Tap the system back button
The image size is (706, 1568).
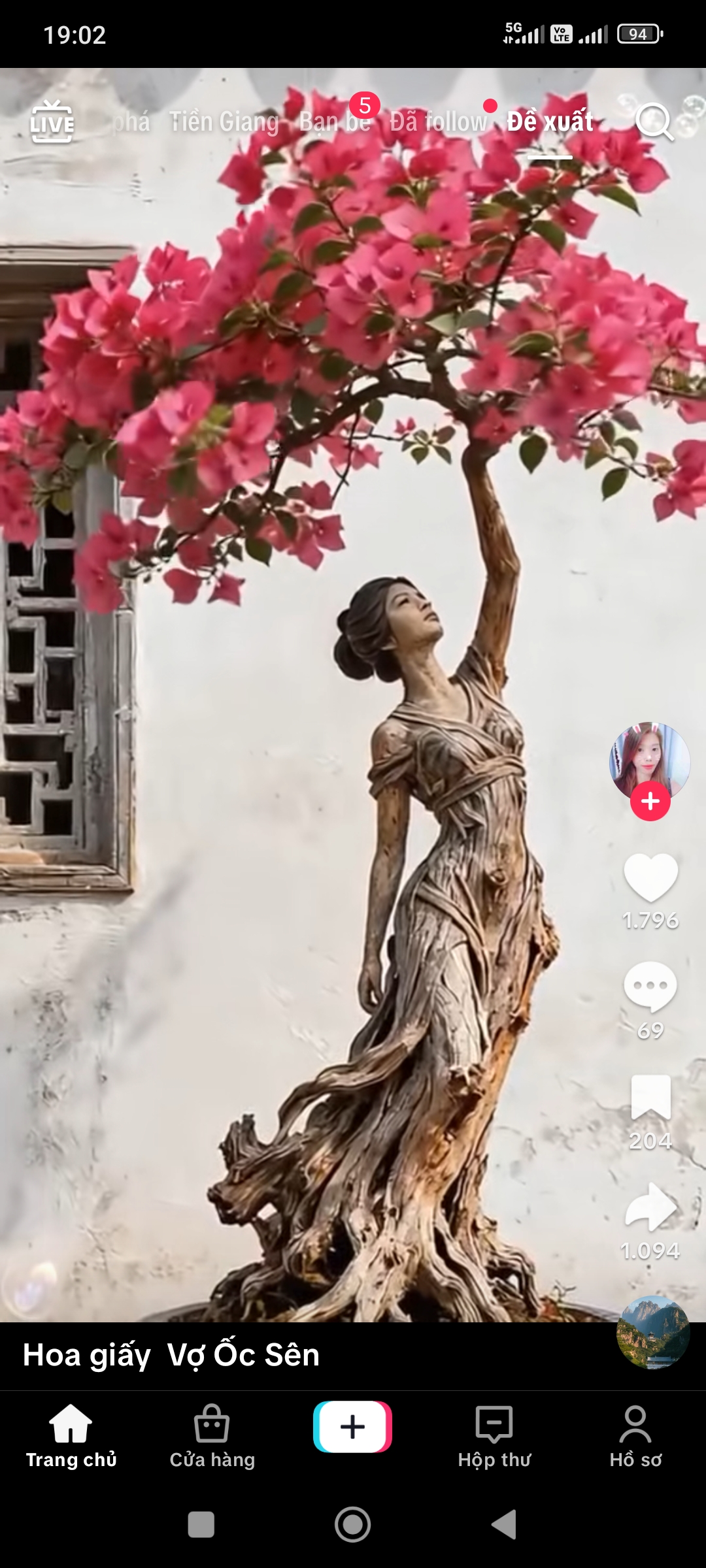pos(504,1525)
